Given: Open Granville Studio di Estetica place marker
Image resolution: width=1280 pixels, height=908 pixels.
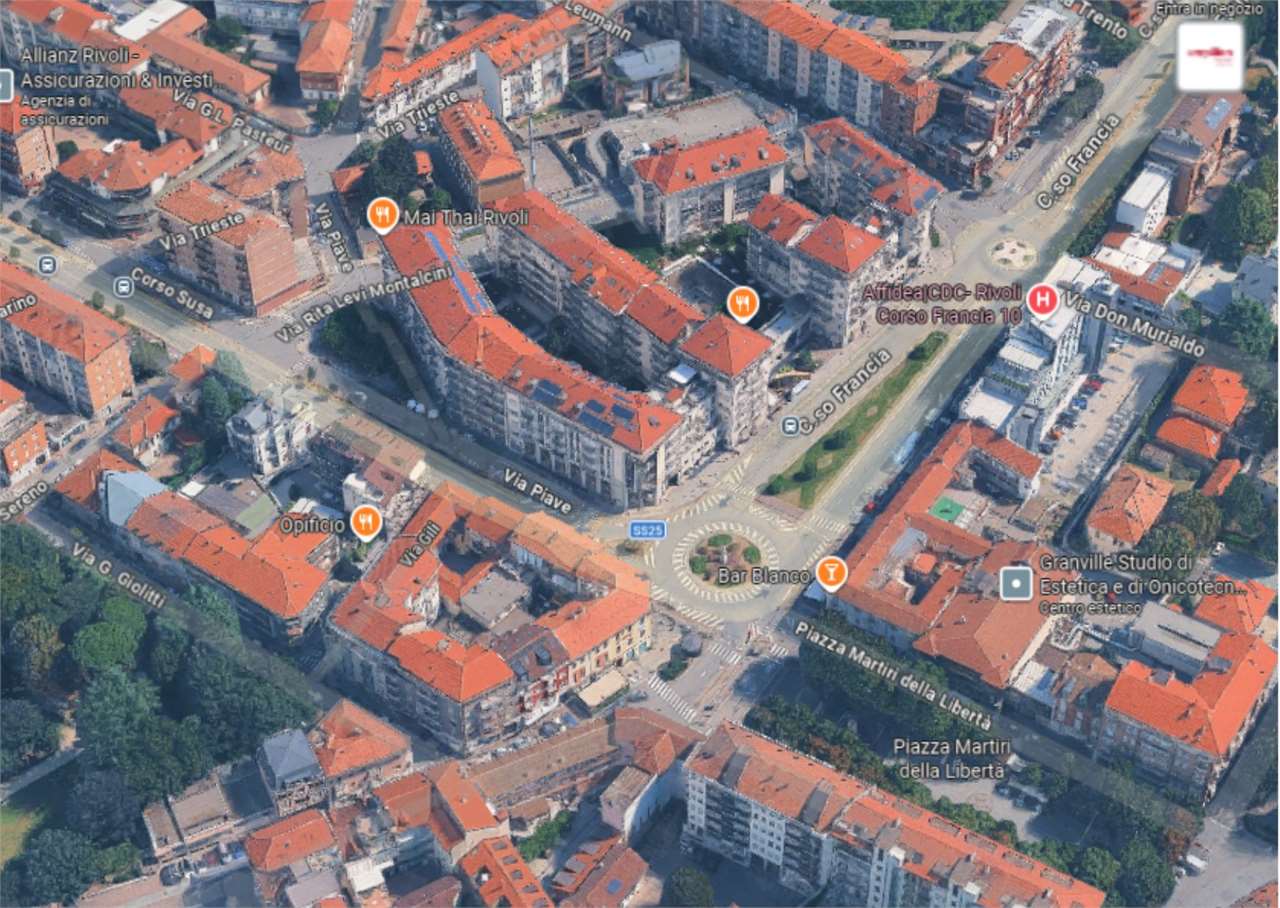Looking at the screenshot, I should click(1016, 582).
